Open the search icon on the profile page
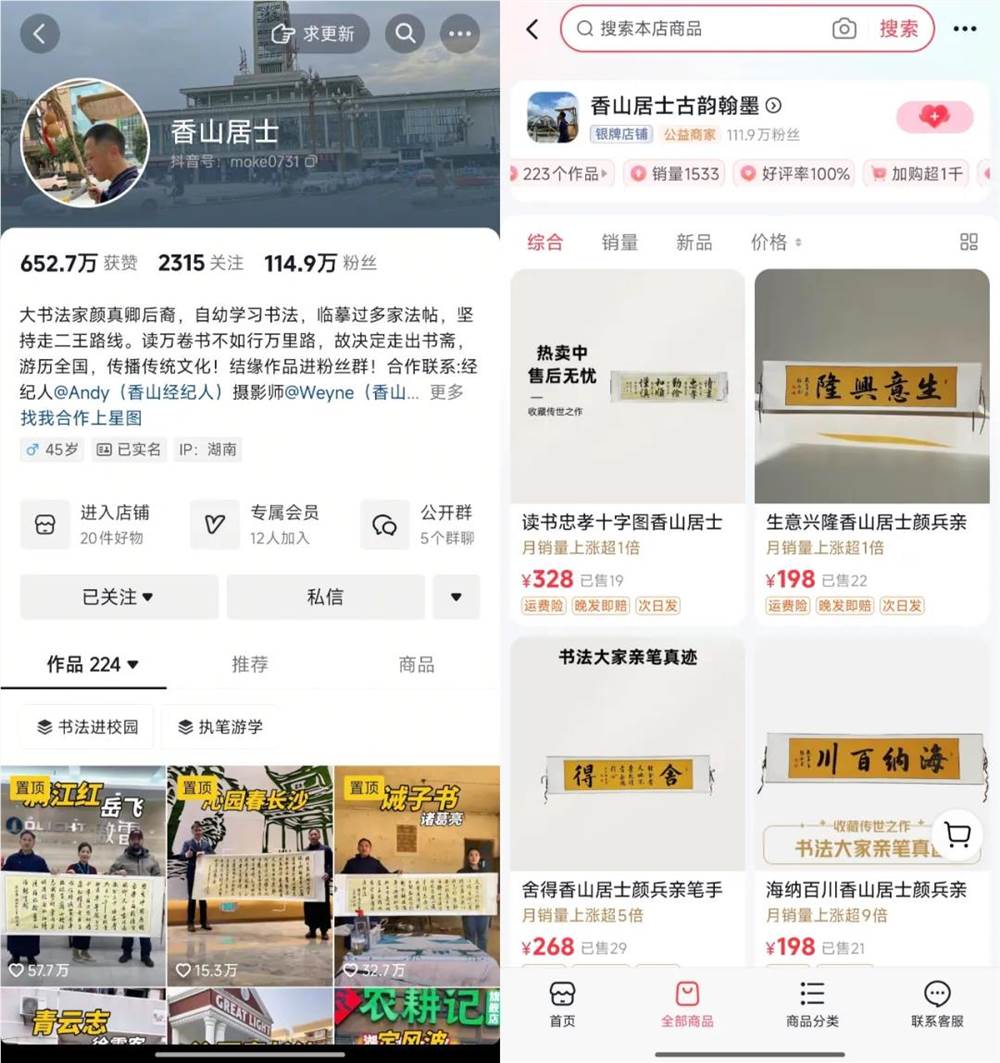The height and width of the screenshot is (1063, 1000). pyautogui.click(x=405, y=33)
